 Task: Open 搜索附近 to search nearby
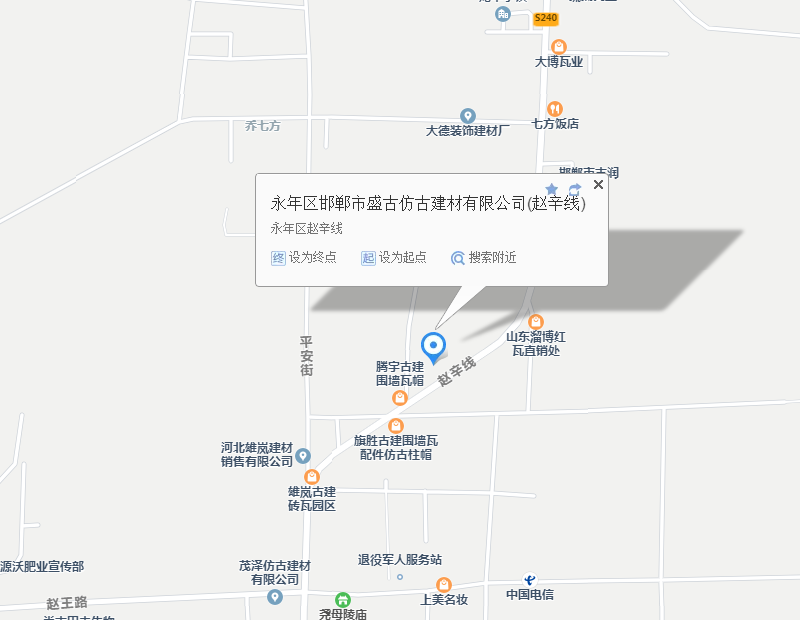click(484, 258)
